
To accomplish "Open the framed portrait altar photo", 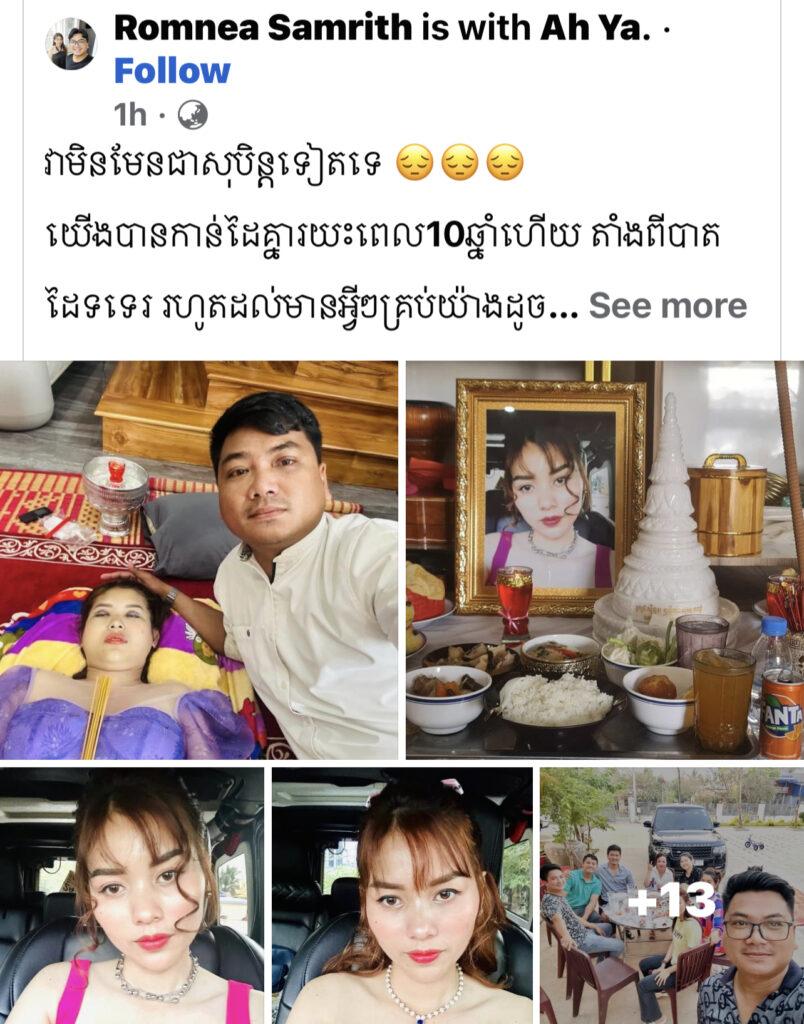I will (x=604, y=560).
